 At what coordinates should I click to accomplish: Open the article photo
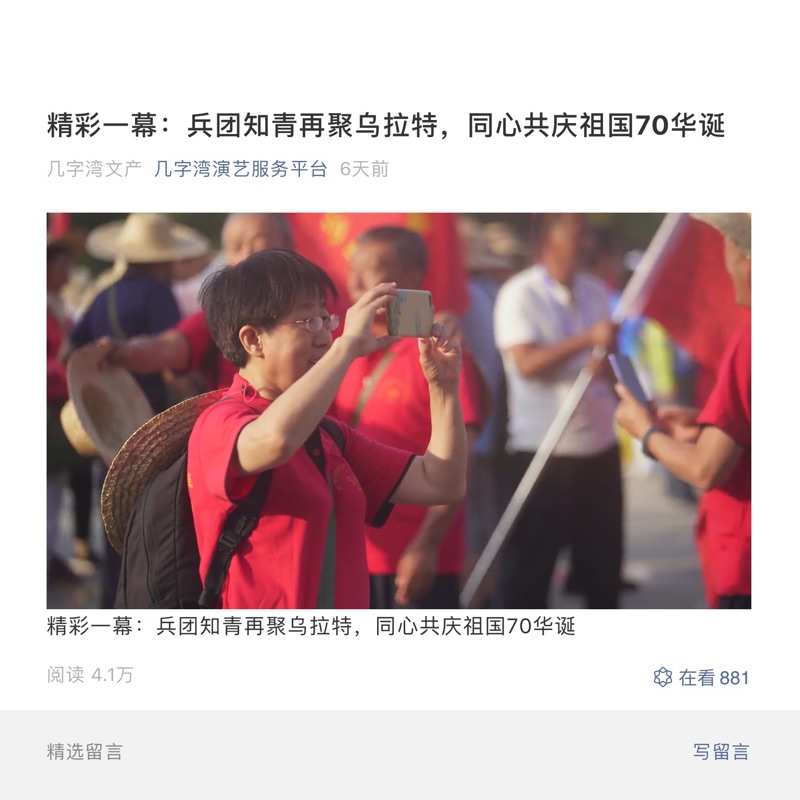click(398, 410)
